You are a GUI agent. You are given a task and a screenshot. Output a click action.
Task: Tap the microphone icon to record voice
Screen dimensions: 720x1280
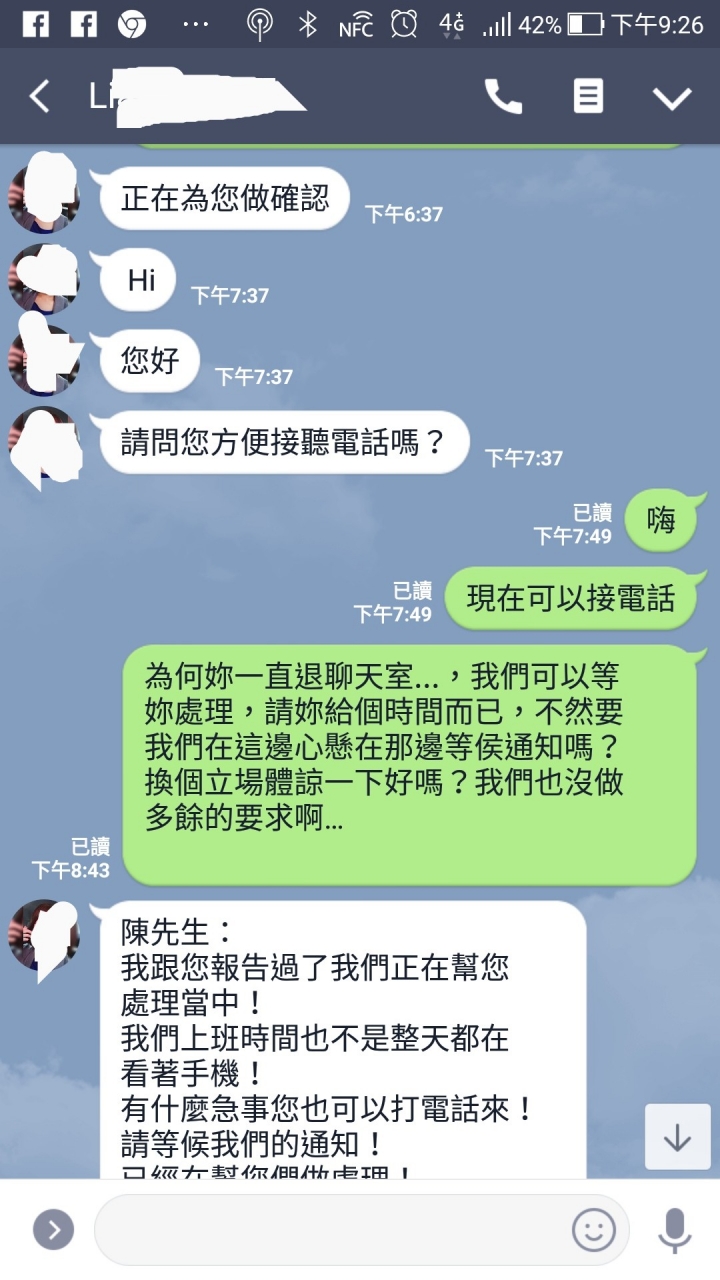pyautogui.click(x=672, y=1228)
